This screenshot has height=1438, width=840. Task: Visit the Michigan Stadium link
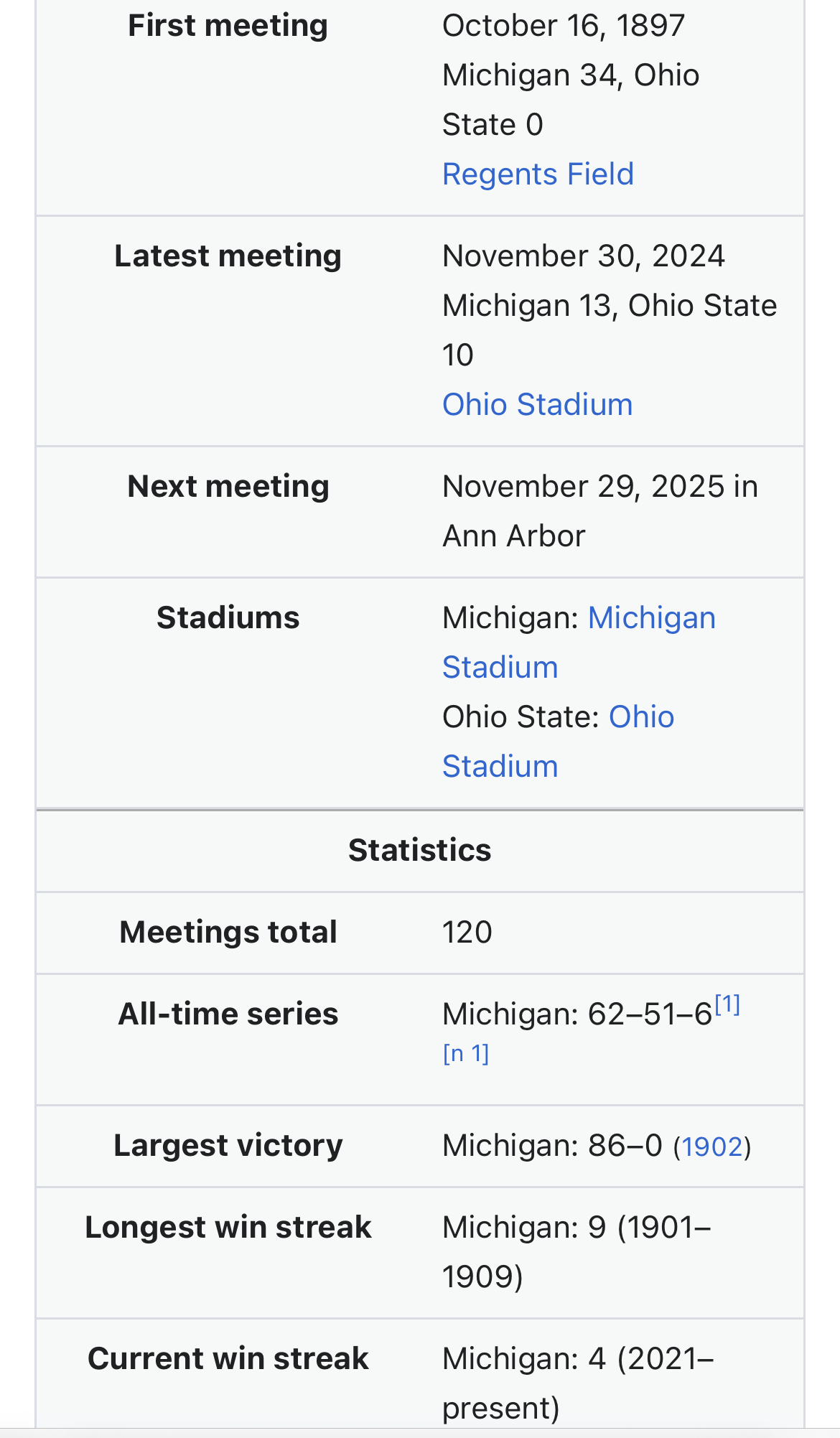click(x=651, y=618)
